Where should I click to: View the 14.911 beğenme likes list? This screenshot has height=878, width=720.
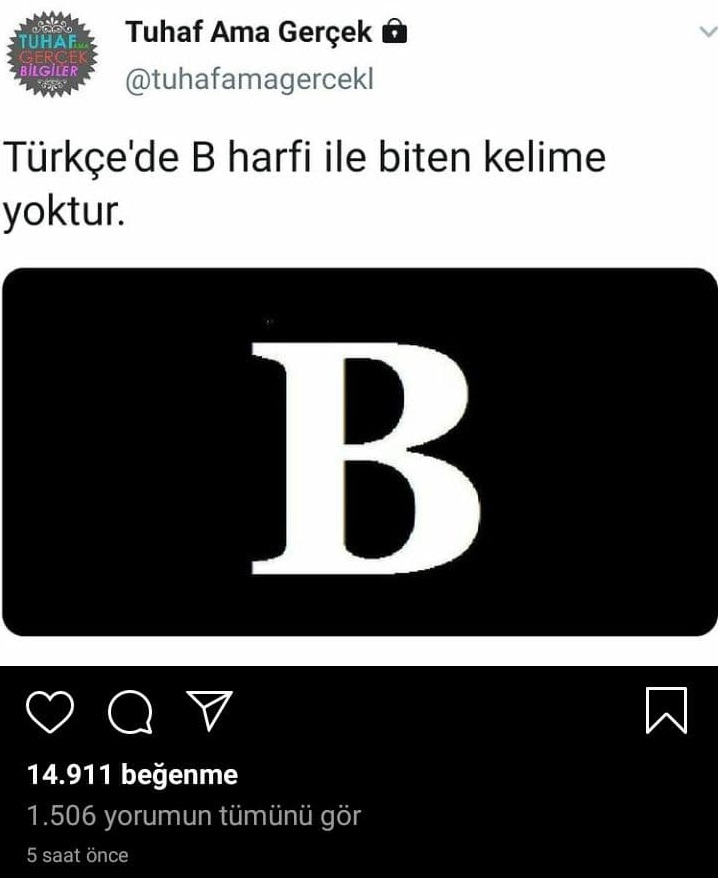click(132, 774)
